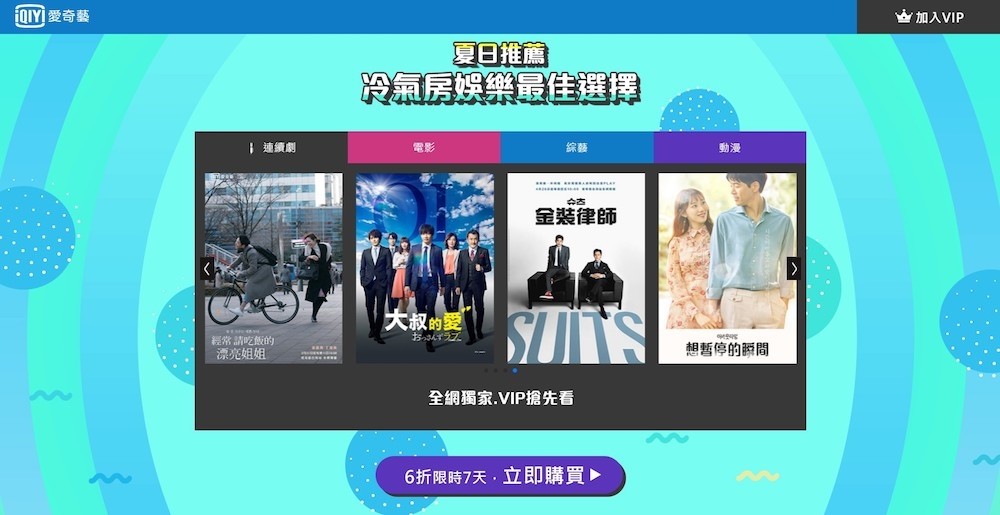The image size is (1000, 515).
Task: Show previous posters with the left arrow
Action: click(207, 268)
